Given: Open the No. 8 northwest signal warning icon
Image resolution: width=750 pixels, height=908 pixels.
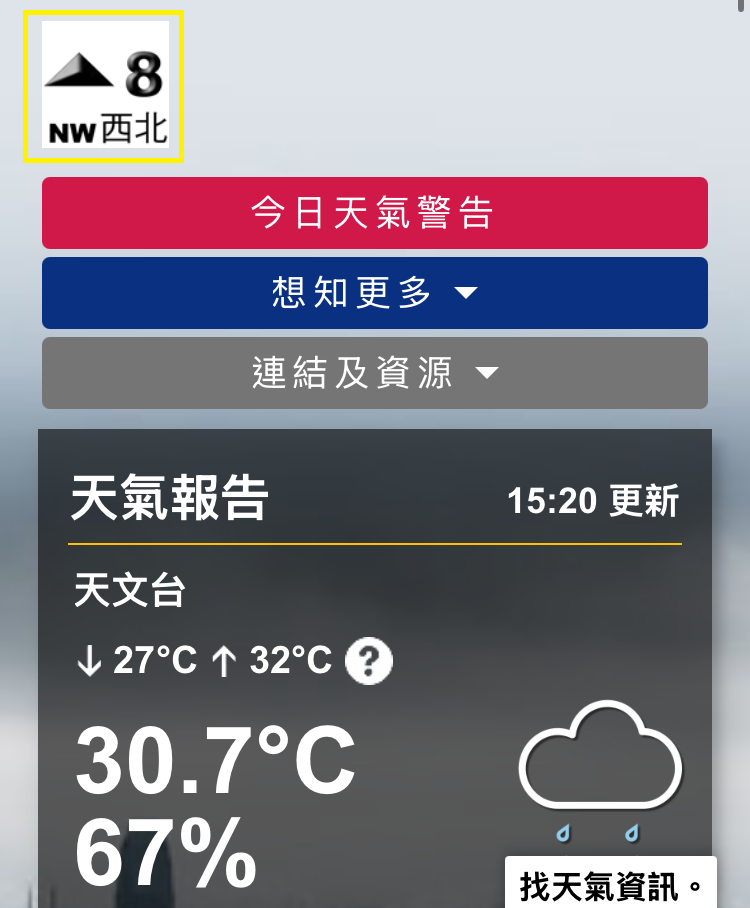Looking at the screenshot, I should pyautogui.click(x=104, y=86).
